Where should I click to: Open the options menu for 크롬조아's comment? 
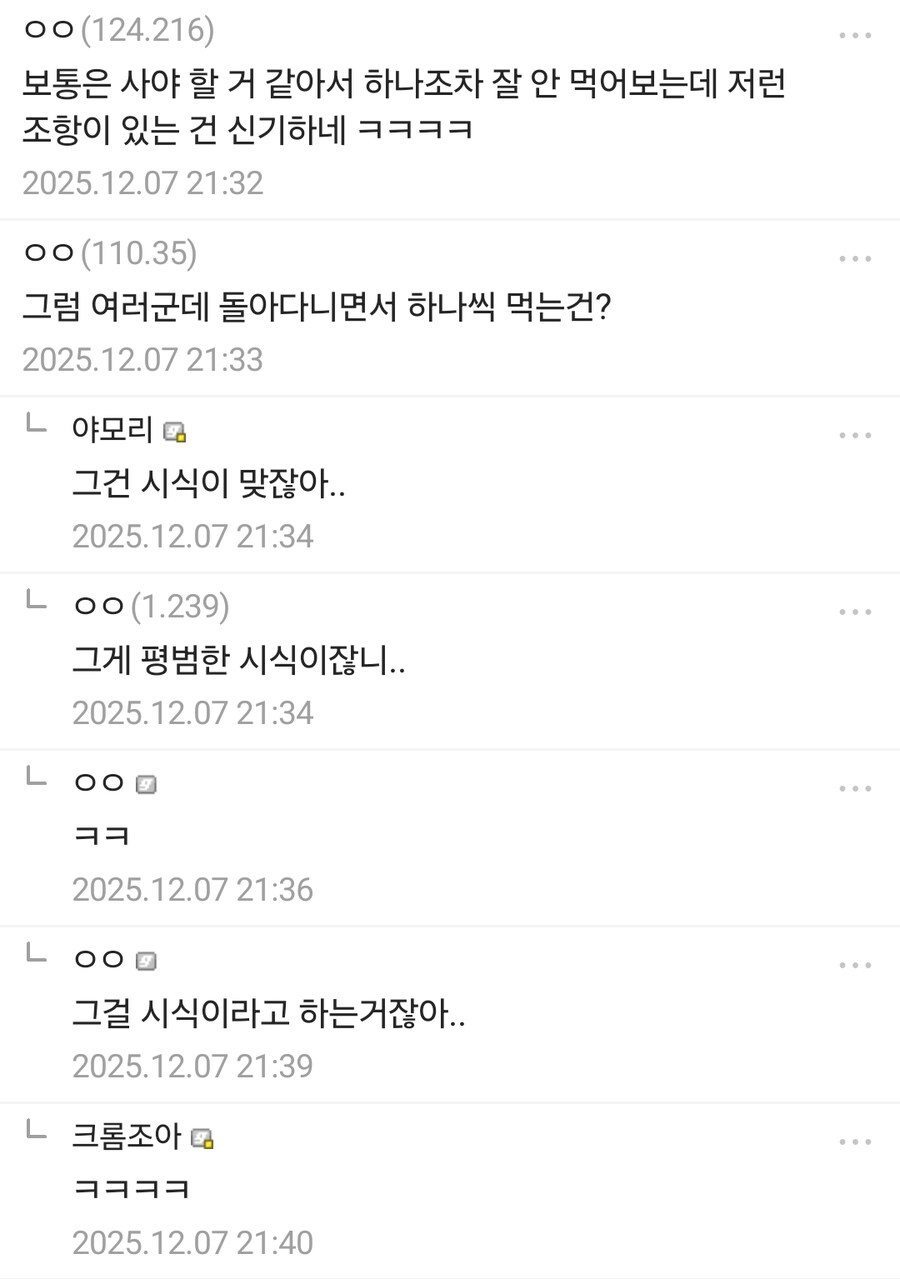pyautogui.click(x=856, y=1140)
